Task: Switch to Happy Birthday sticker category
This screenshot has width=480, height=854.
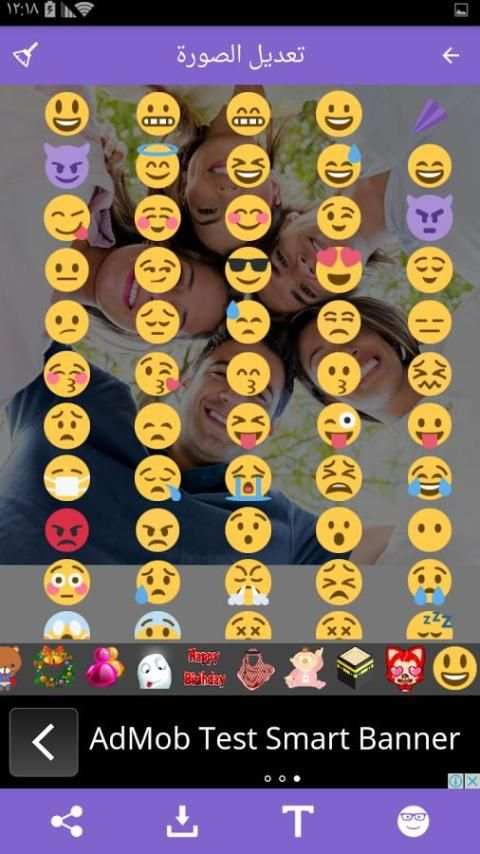Action: pyautogui.click(x=206, y=668)
